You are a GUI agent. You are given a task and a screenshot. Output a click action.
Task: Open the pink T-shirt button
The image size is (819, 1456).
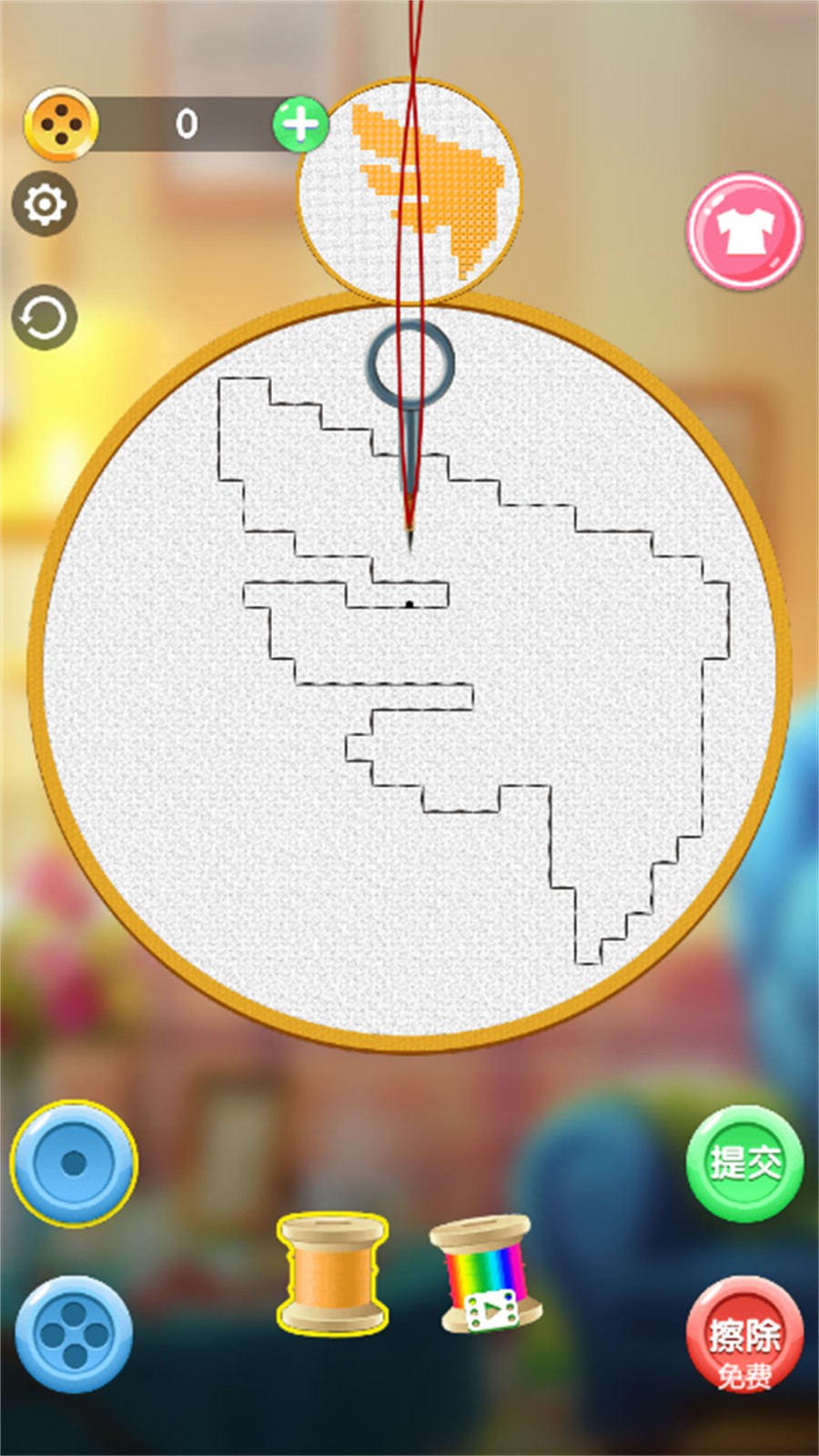(x=744, y=232)
